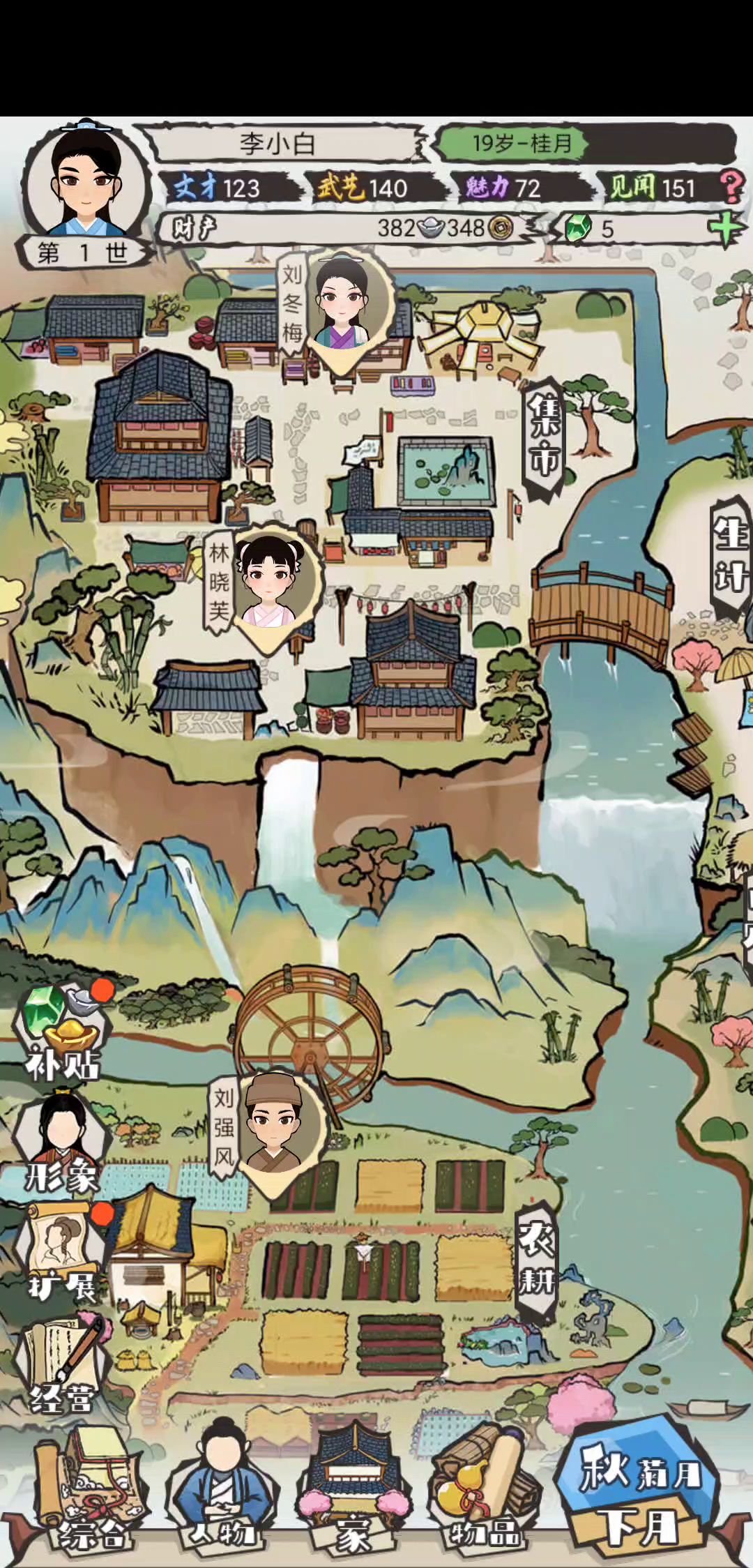The width and height of the screenshot is (753, 1568).
Task: Open the red question mark help
Action: tap(731, 188)
